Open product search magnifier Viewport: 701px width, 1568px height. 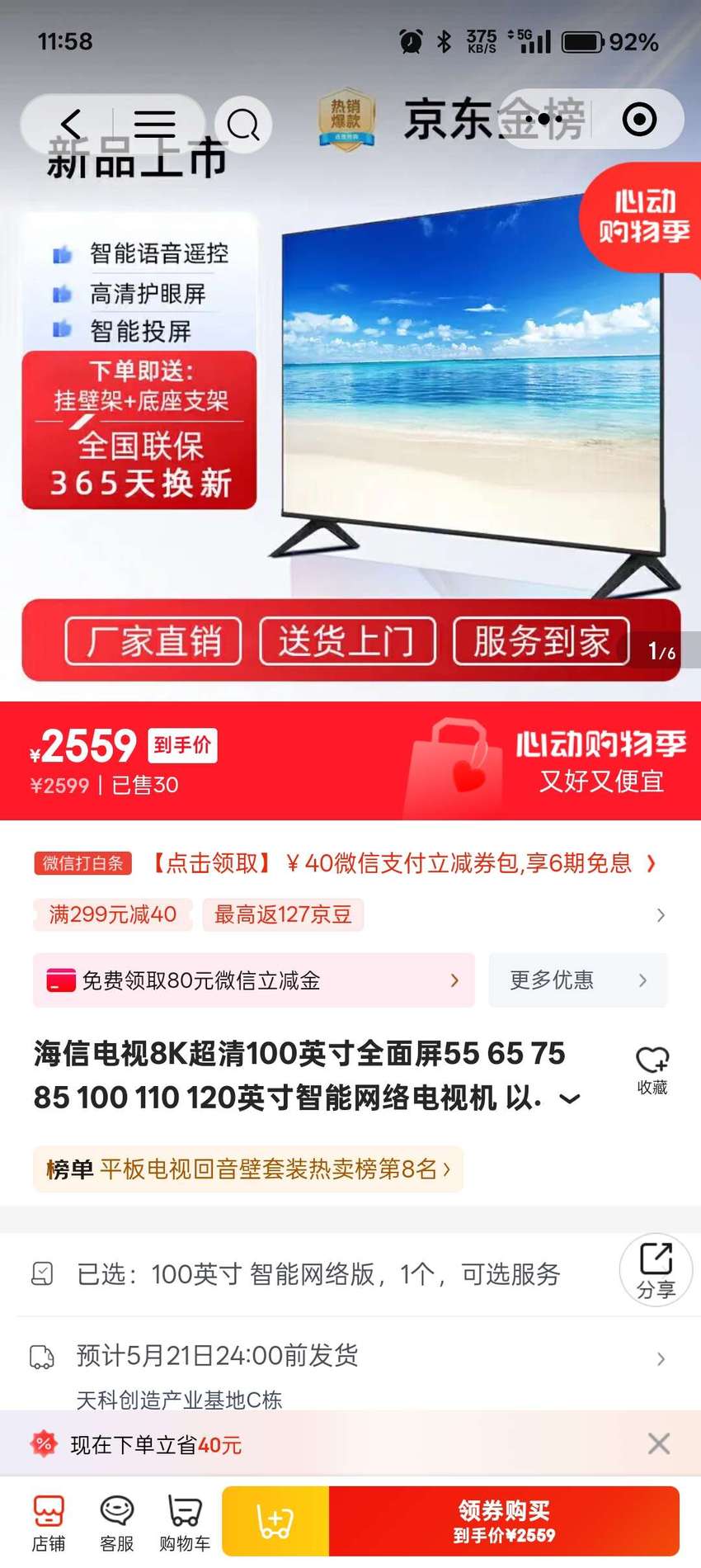tap(243, 125)
